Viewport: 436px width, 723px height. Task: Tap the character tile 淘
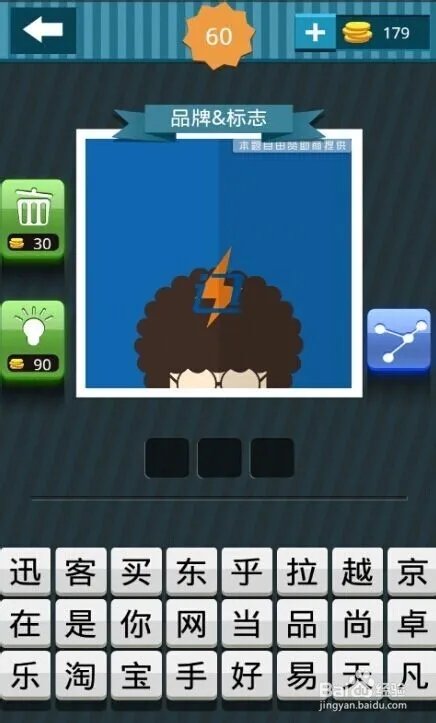pyautogui.click(x=81, y=675)
